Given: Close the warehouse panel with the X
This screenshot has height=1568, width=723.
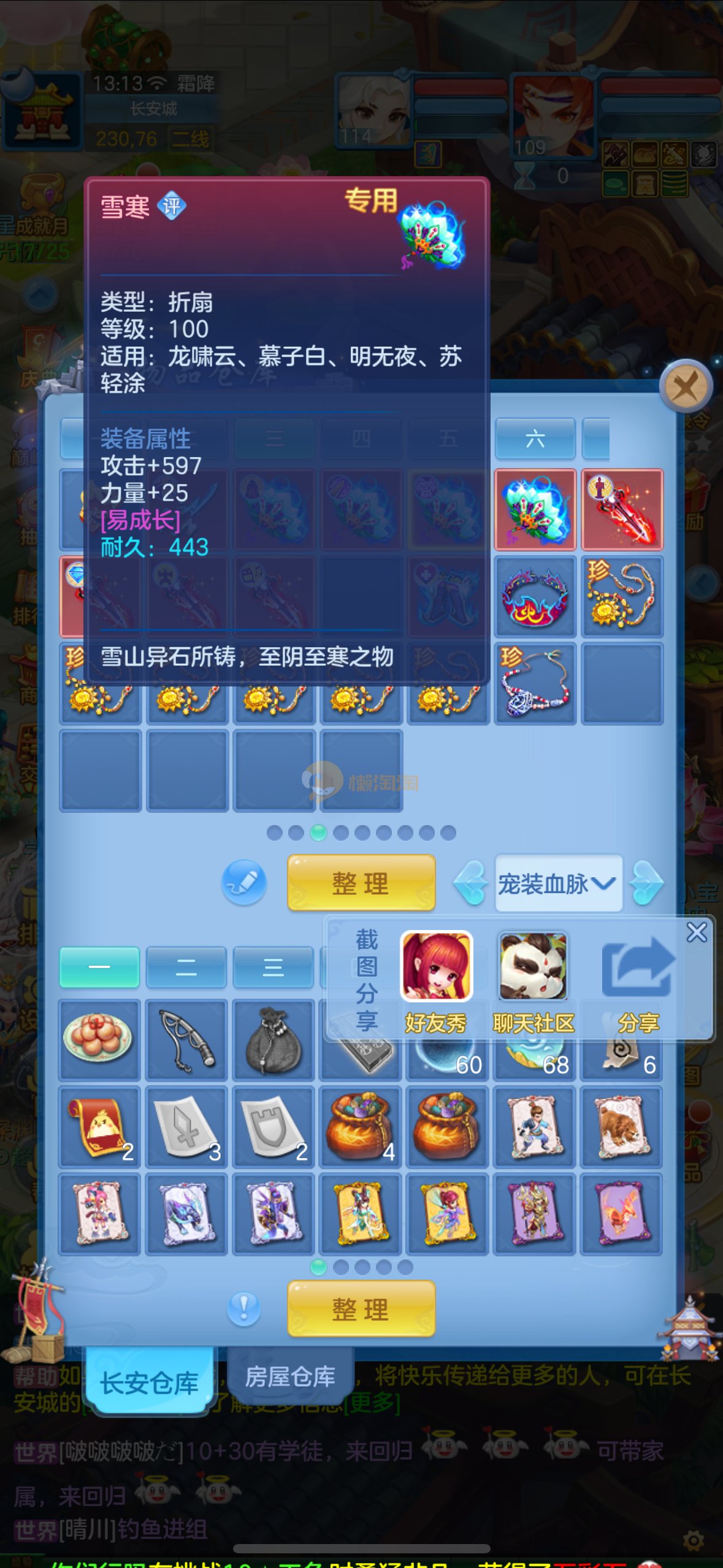Looking at the screenshot, I should click(686, 387).
